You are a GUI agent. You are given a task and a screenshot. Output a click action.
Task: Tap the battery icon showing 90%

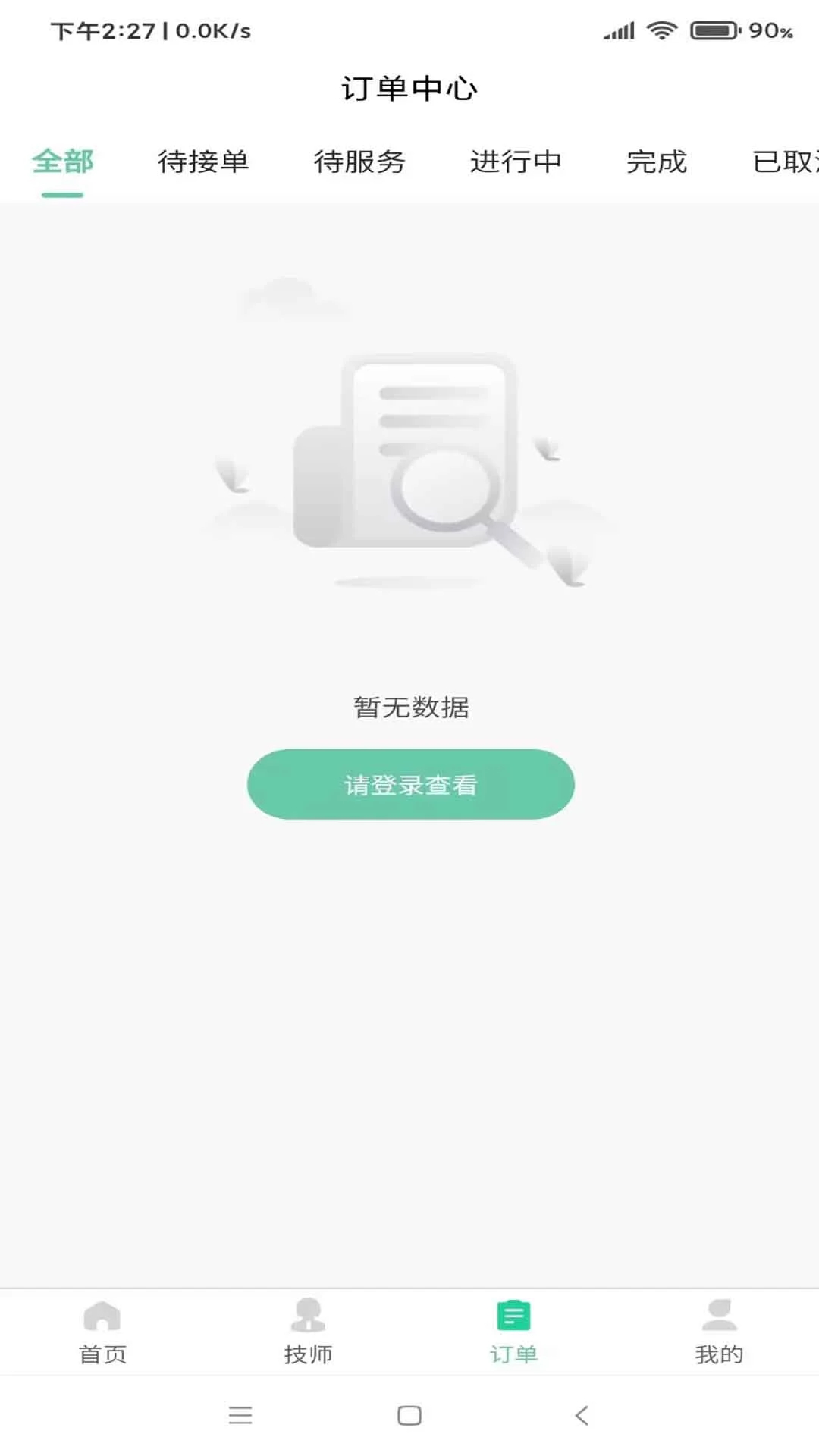point(713,30)
